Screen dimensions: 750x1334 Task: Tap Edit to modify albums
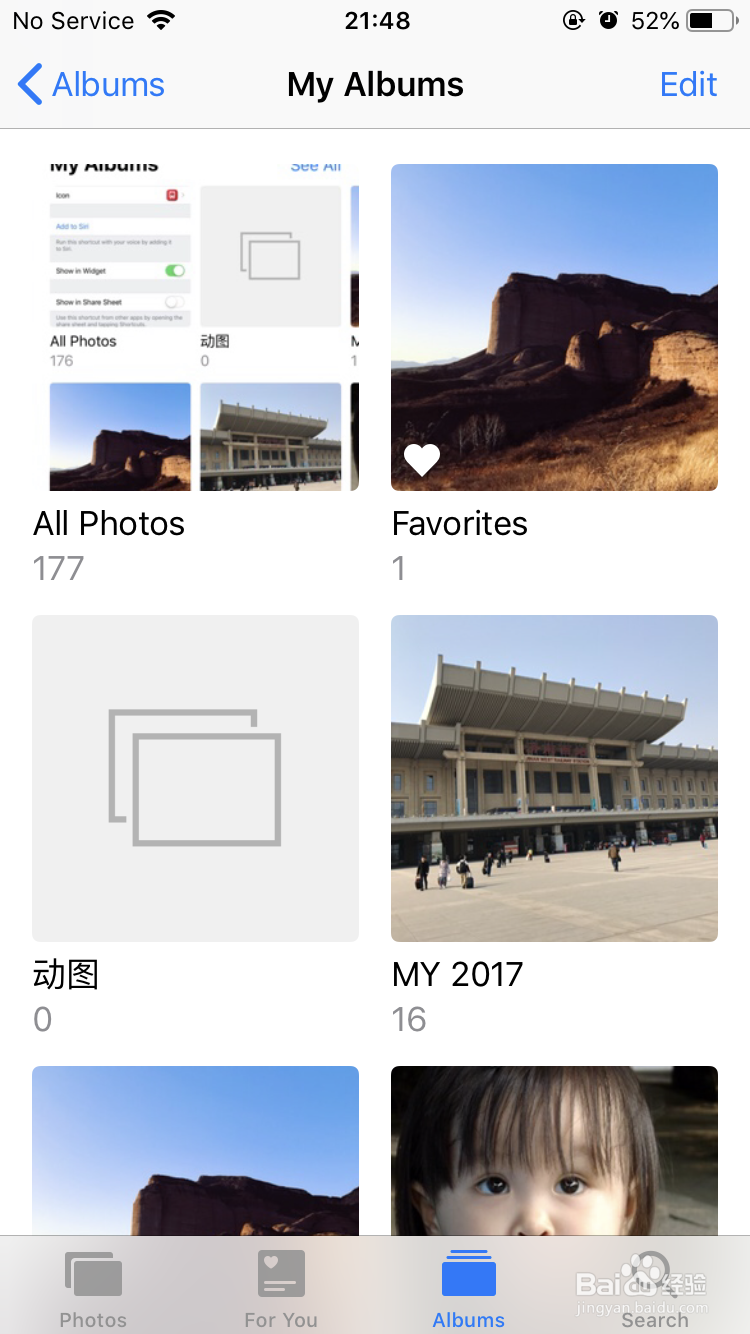[688, 85]
